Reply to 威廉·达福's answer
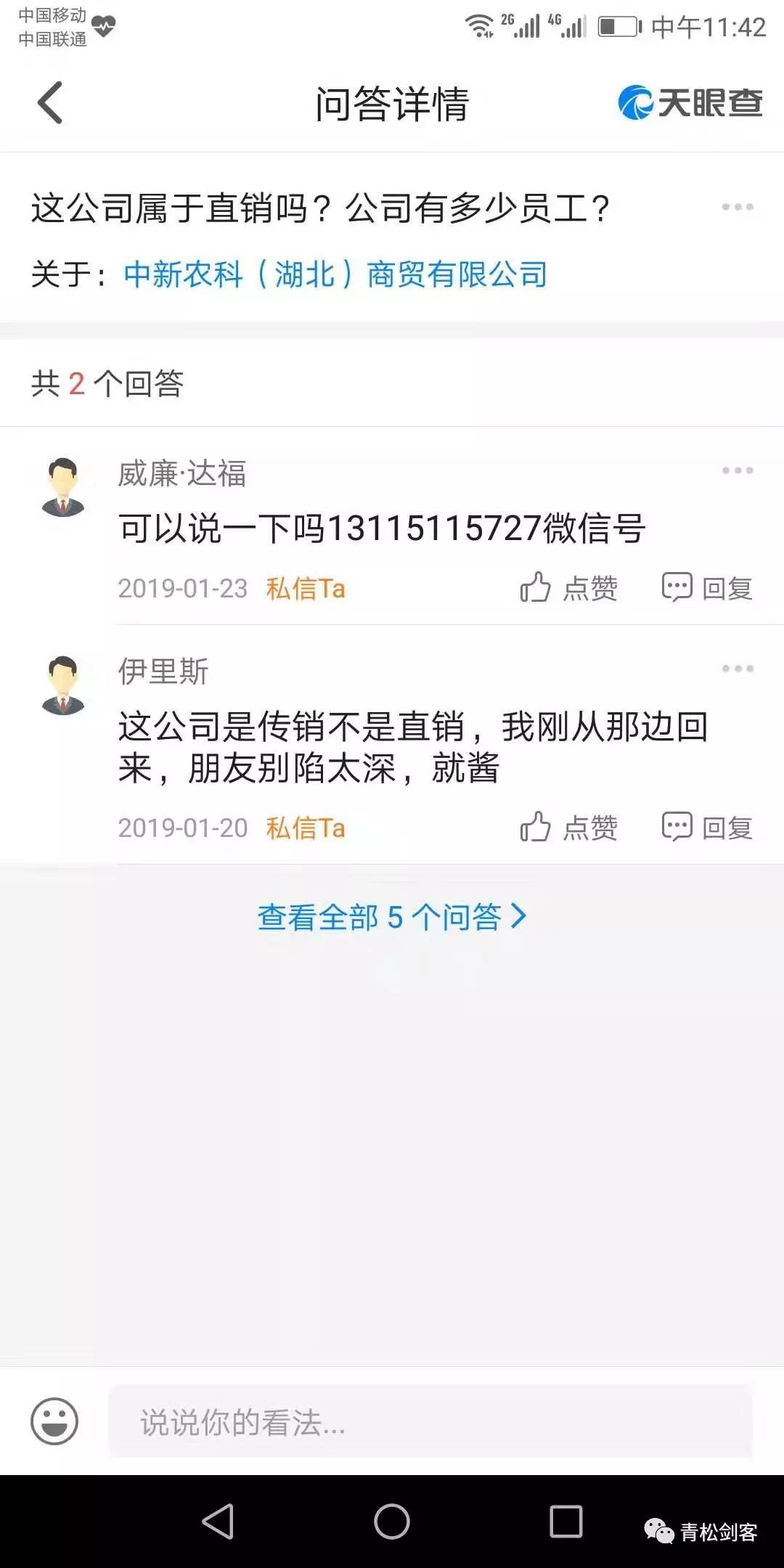The width and height of the screenshot is (784, 1568). (x=706, y=588)
